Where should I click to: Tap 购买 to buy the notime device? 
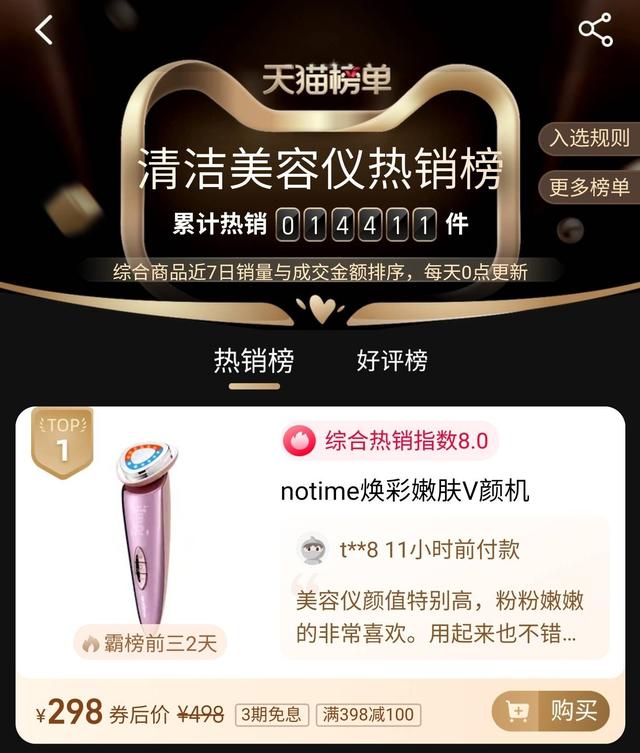pos(552,711)
